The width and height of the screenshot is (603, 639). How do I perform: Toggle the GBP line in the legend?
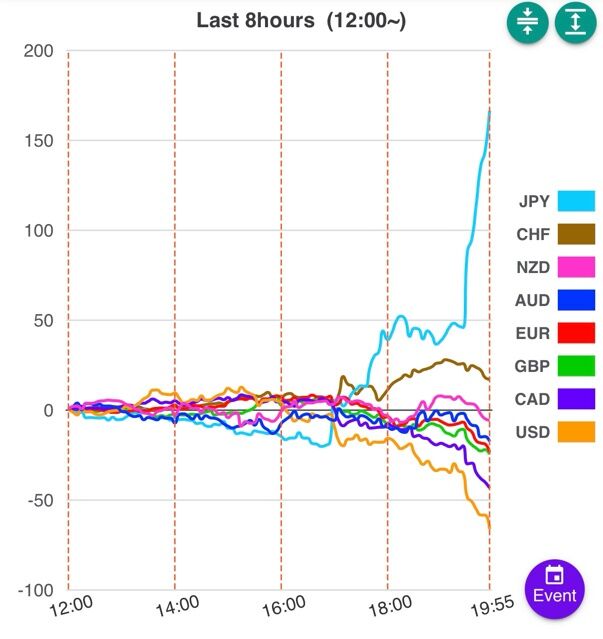[555, 366]
